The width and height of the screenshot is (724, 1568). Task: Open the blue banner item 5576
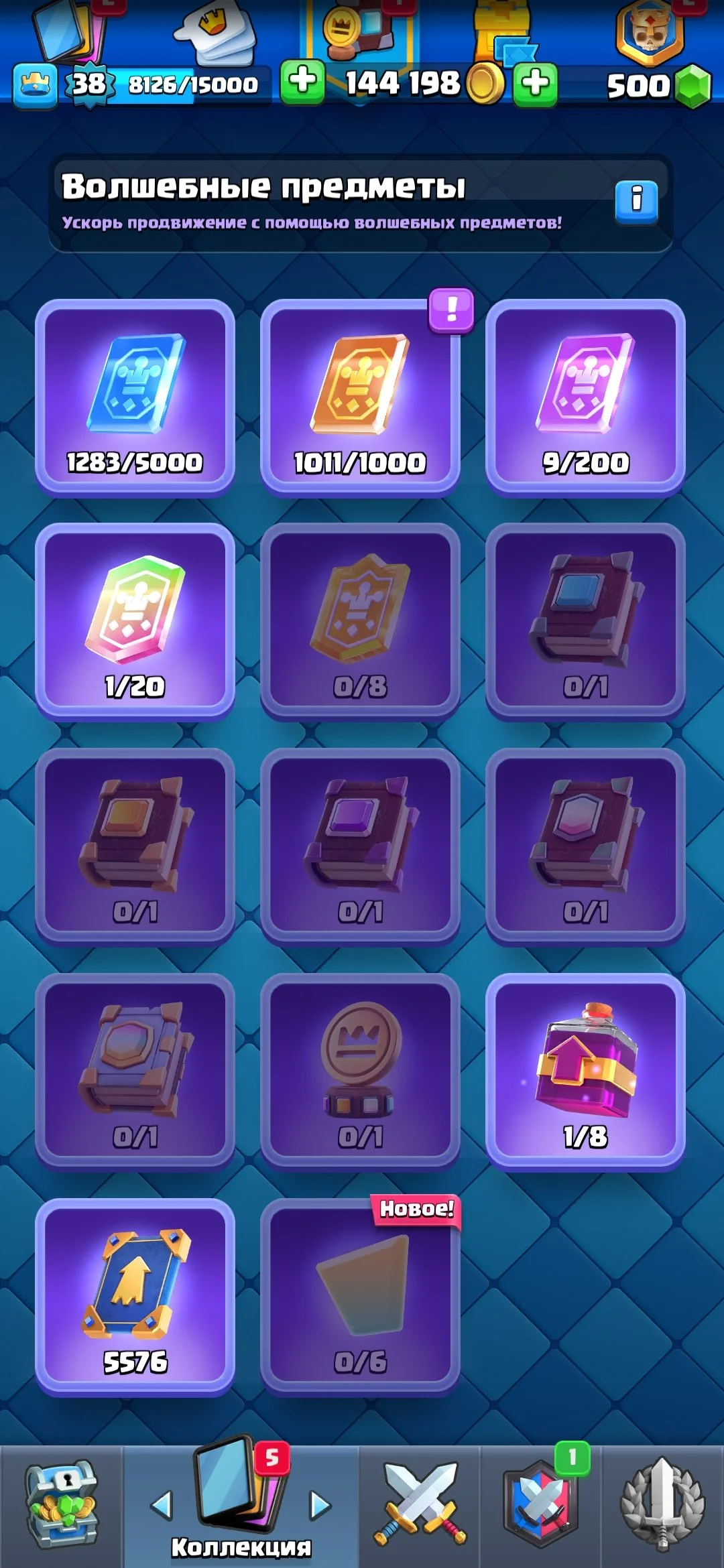pyautogui.click(x=135, y=1295)
